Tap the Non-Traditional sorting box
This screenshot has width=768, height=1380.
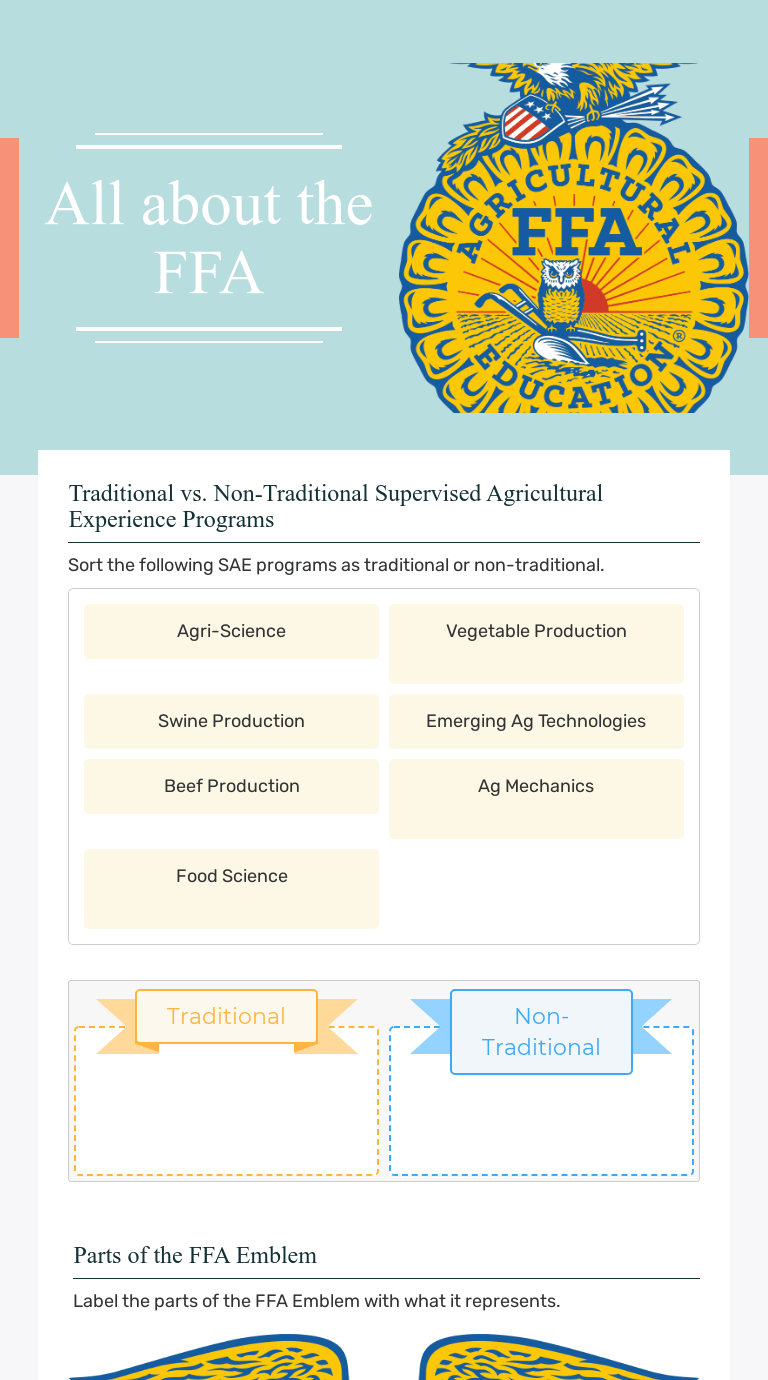click(541, 1120)
